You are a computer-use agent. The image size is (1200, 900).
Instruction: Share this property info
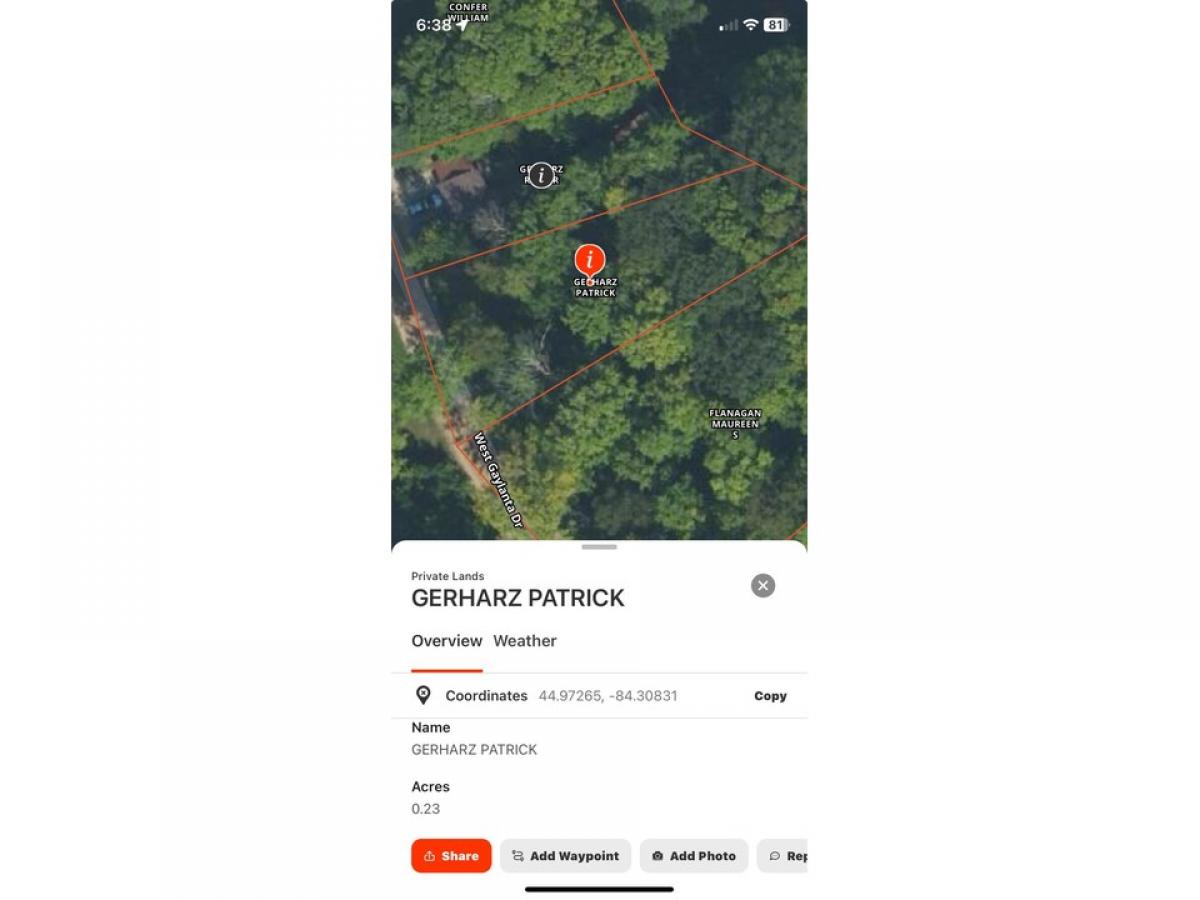point(451,856)
